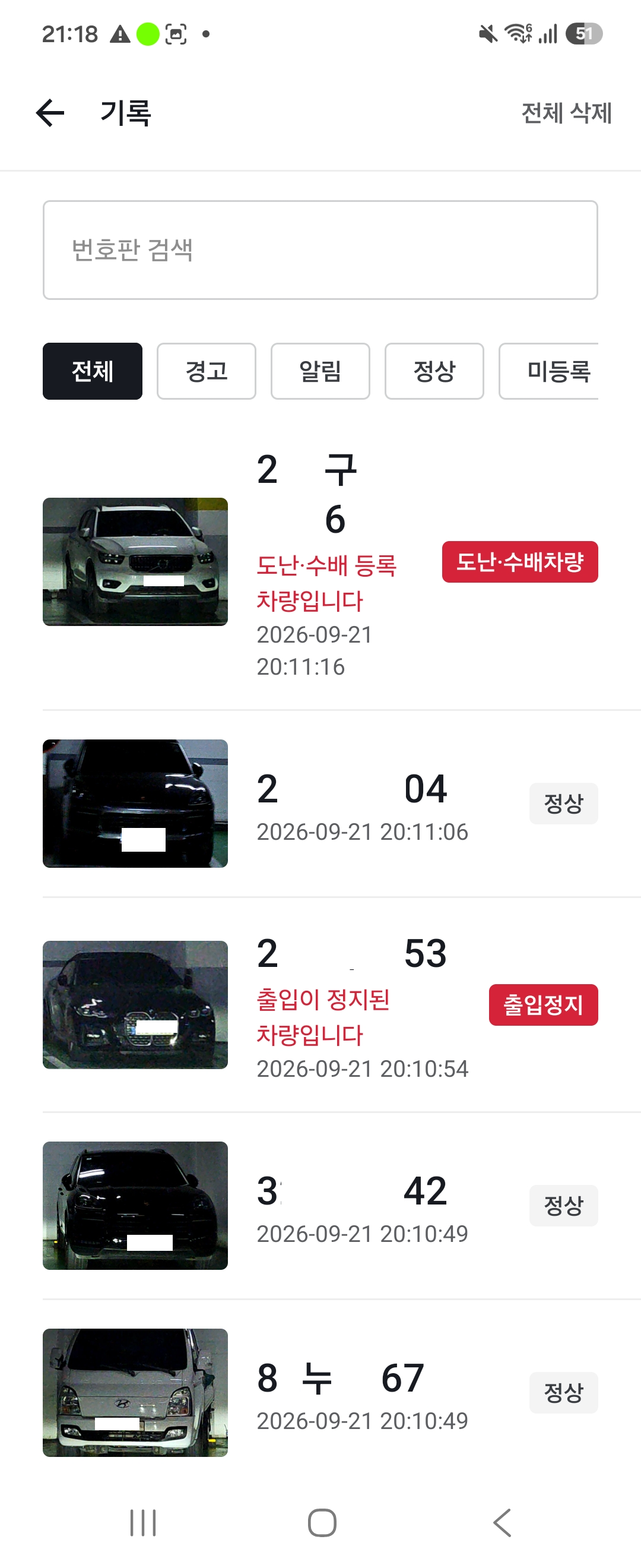Screen dimensions: 641x1568
Task: Tap 전체 삭제 to delete all records
Action: (566, 113)
